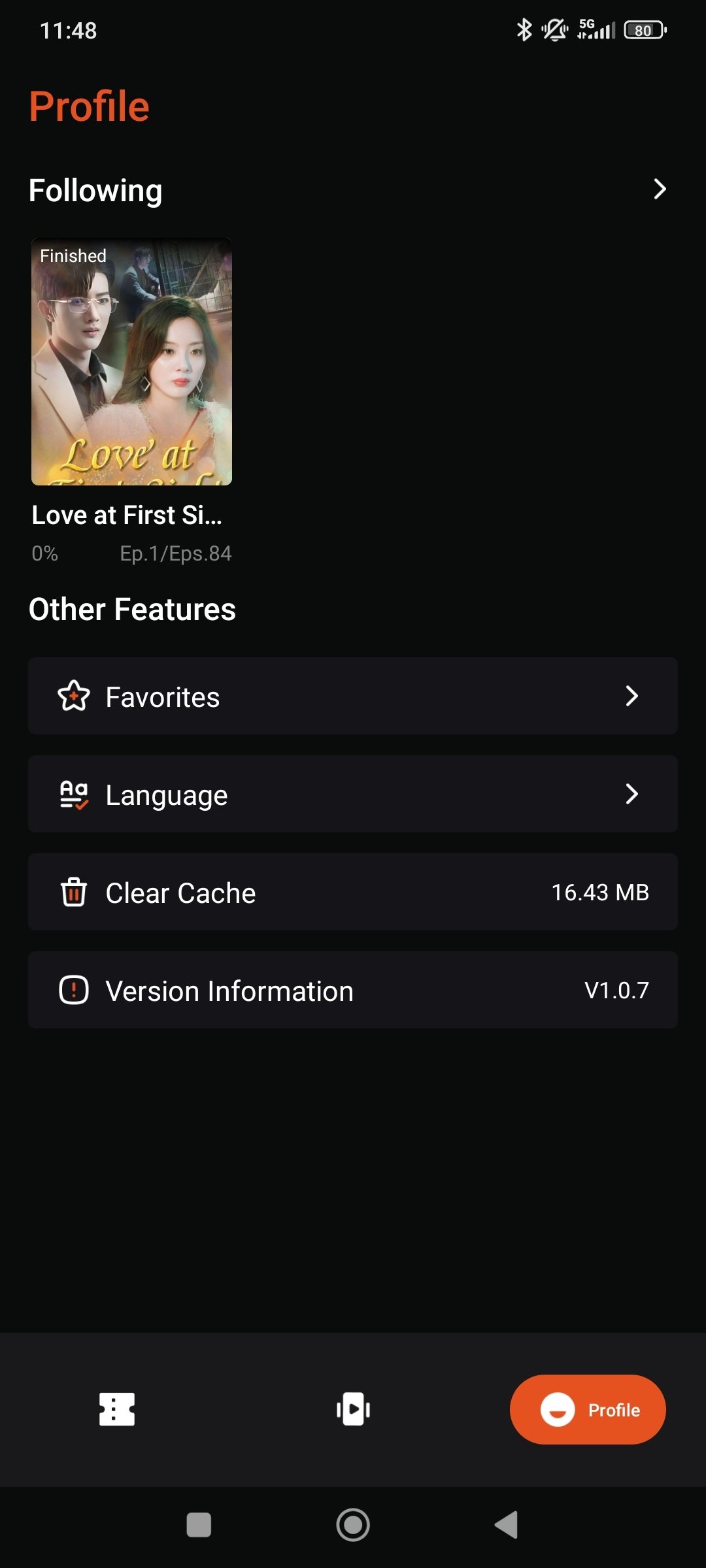Viewport: 706px width, 1568px height.
Task: Go to the system home screen
Action: click(353, 1525)
